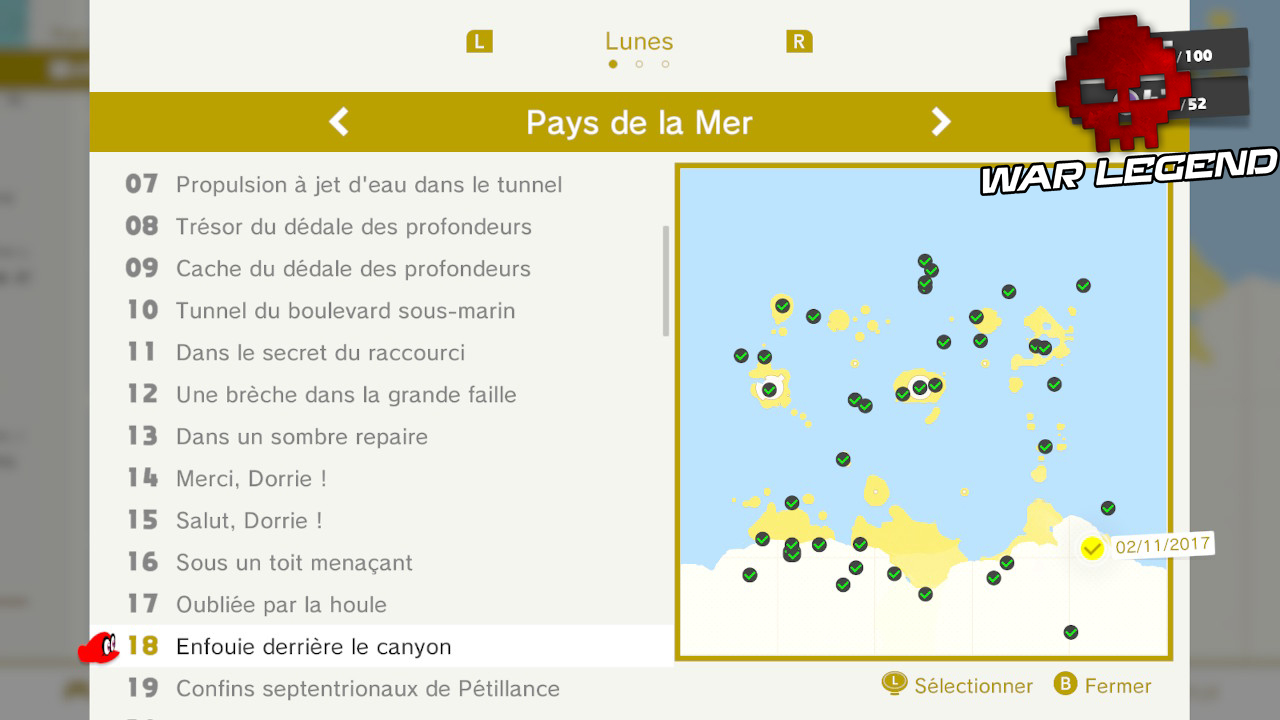Screen dimensions: 1280x720
Task: Close the moon list with Fermer
Action: (1102, 686)
